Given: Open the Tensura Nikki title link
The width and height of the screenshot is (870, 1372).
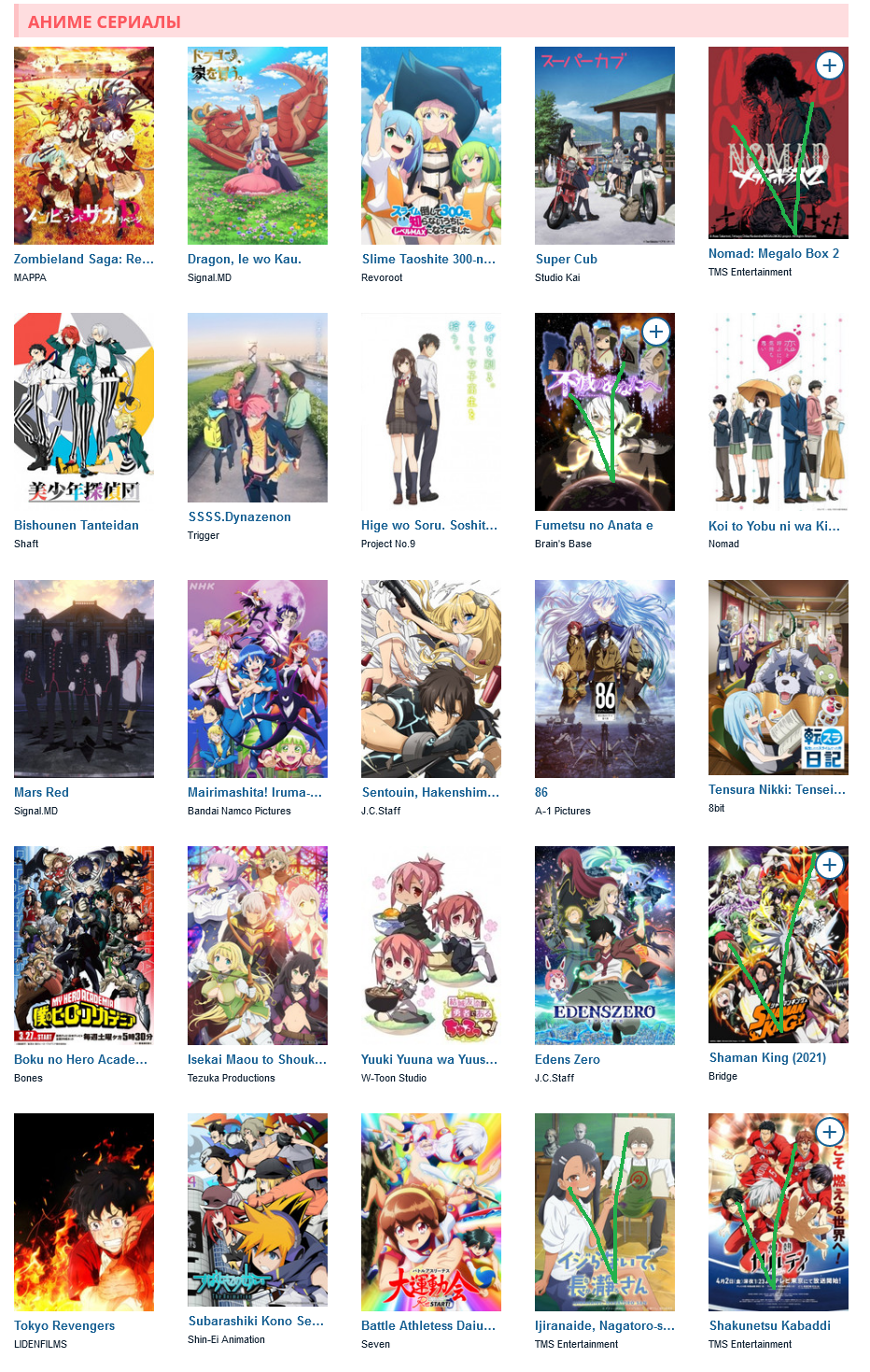Looking at the screenshot, I should tap(778, 789).
